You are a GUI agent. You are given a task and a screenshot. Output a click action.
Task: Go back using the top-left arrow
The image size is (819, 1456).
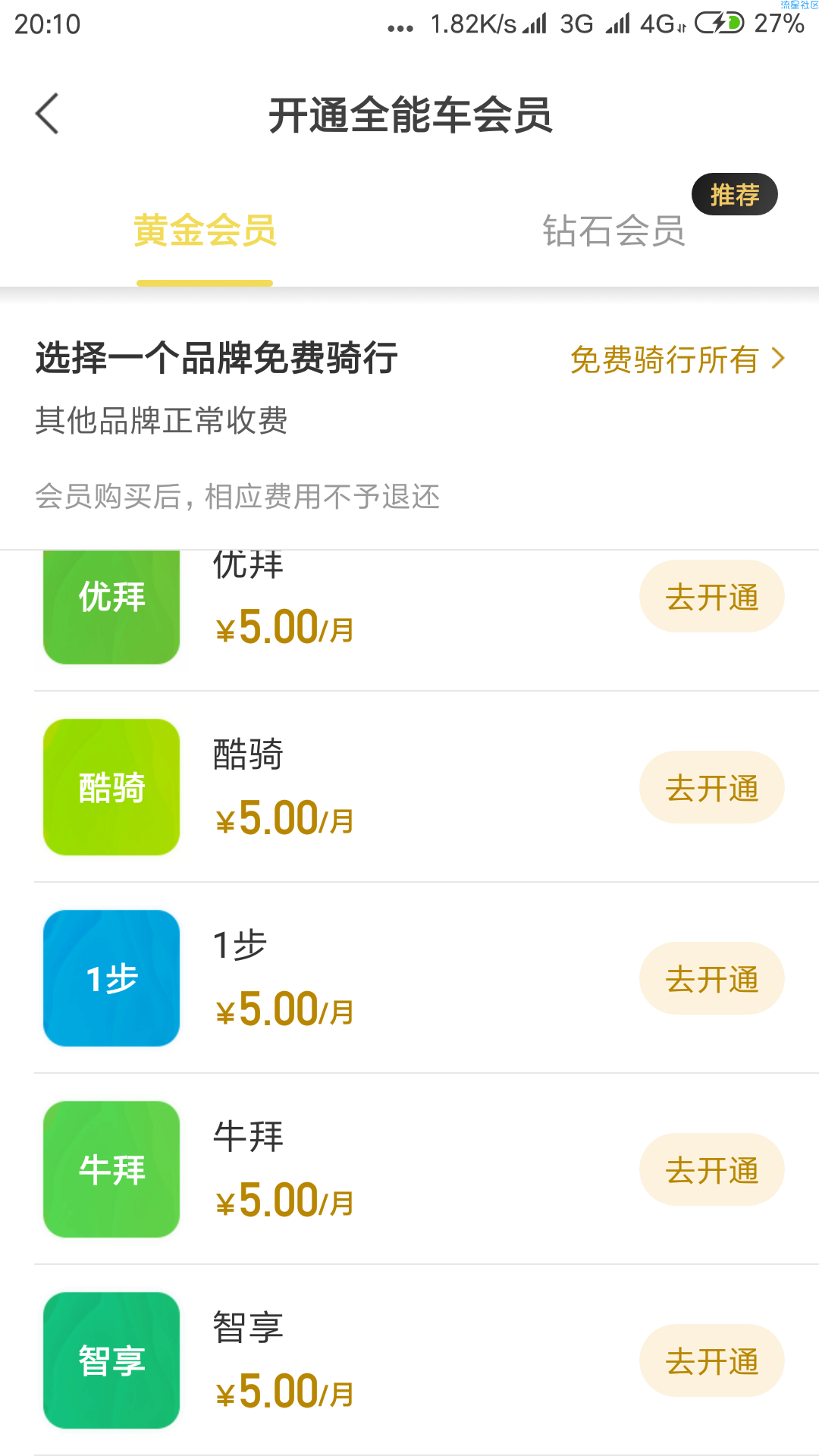47,114
